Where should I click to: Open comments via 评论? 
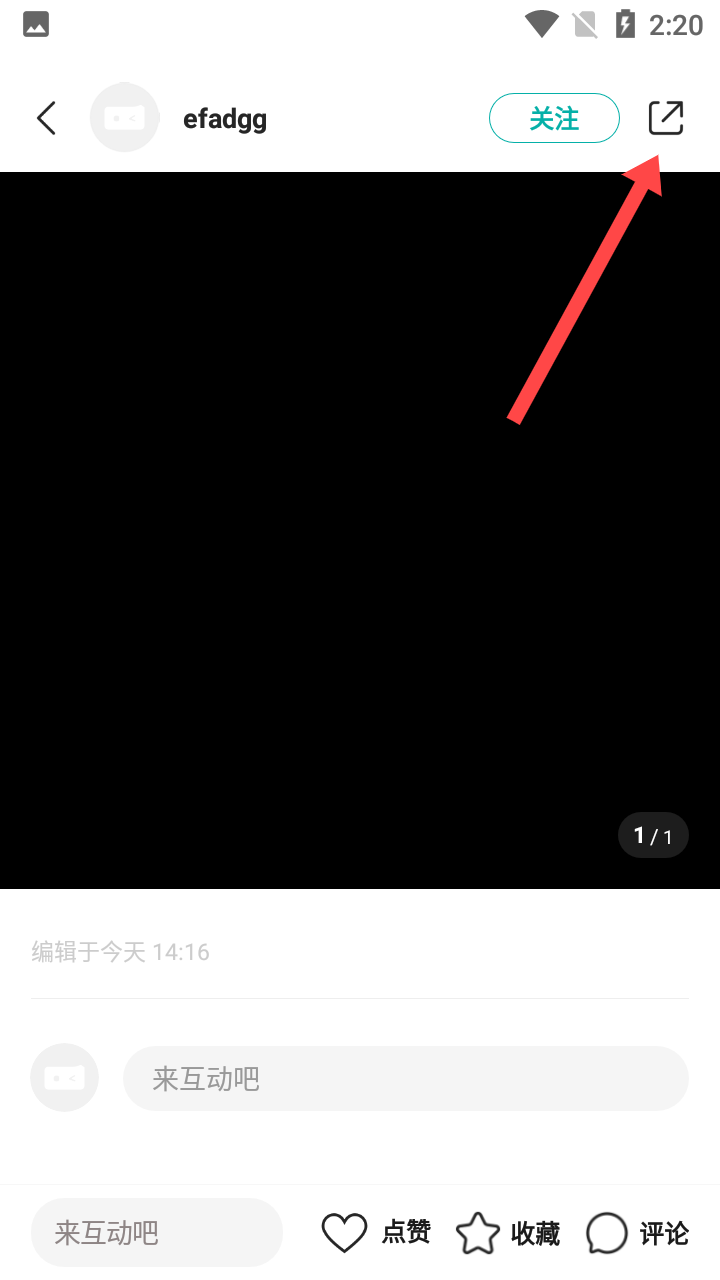point(637,1233)
